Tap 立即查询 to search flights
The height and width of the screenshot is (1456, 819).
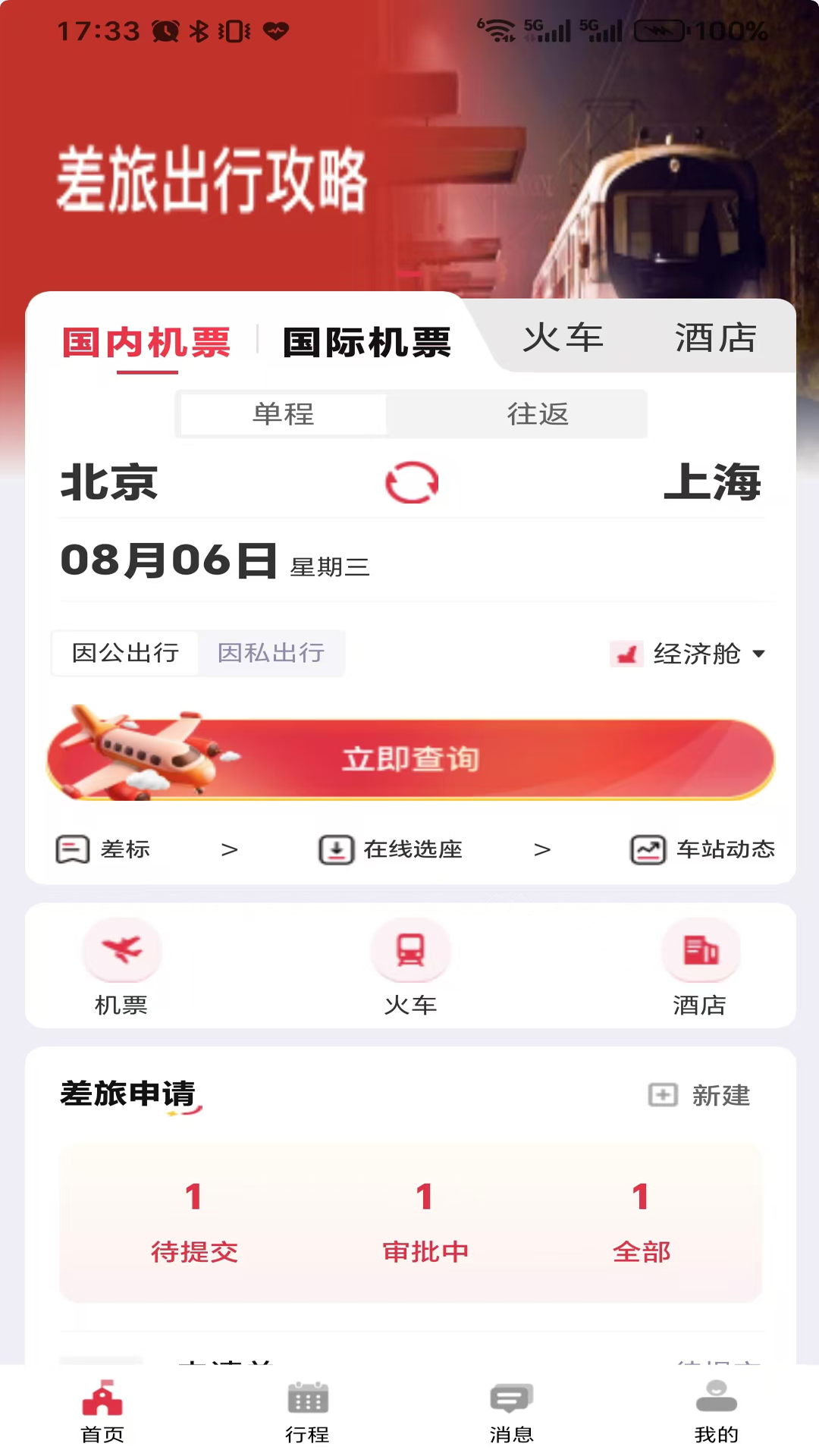click(x=410, y=758)
